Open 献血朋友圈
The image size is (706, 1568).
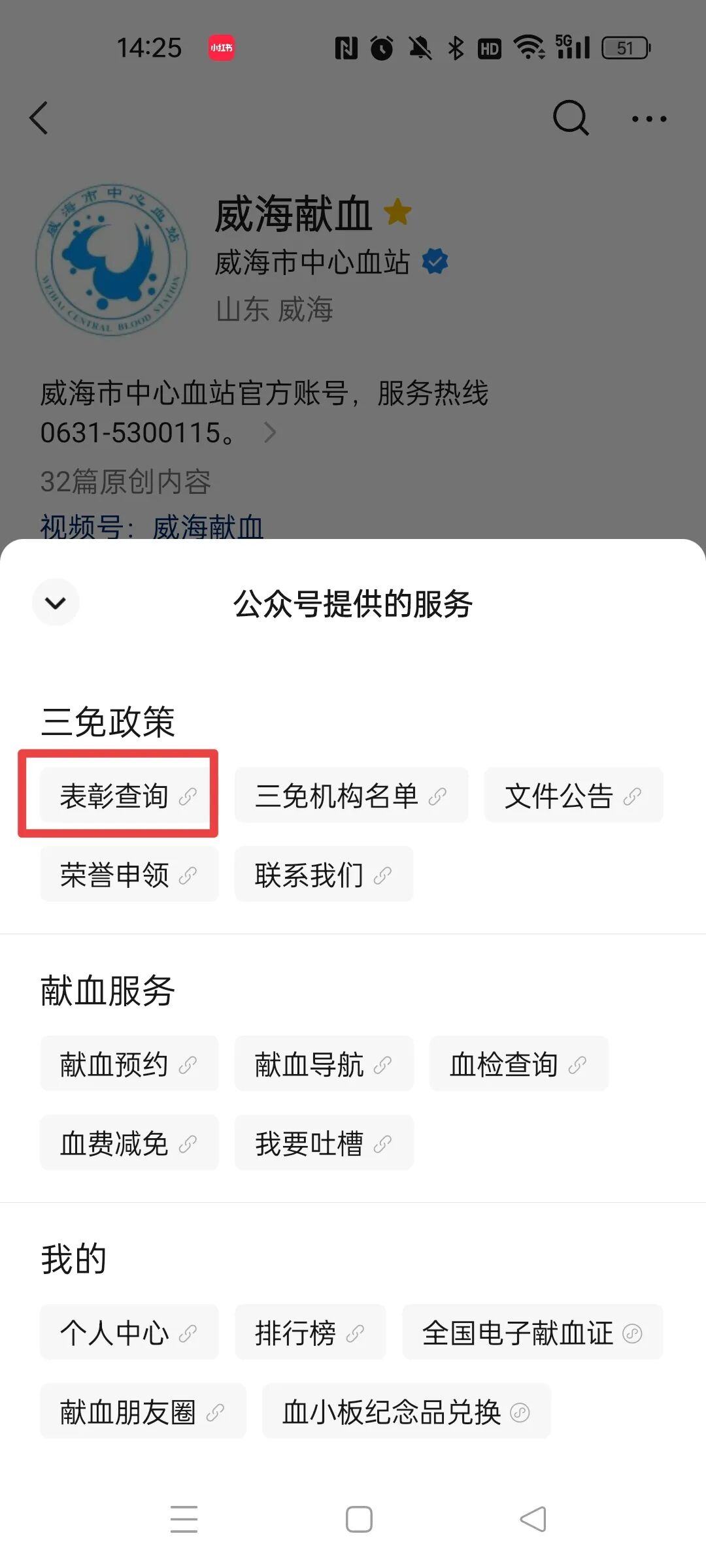pos(143,1411)
